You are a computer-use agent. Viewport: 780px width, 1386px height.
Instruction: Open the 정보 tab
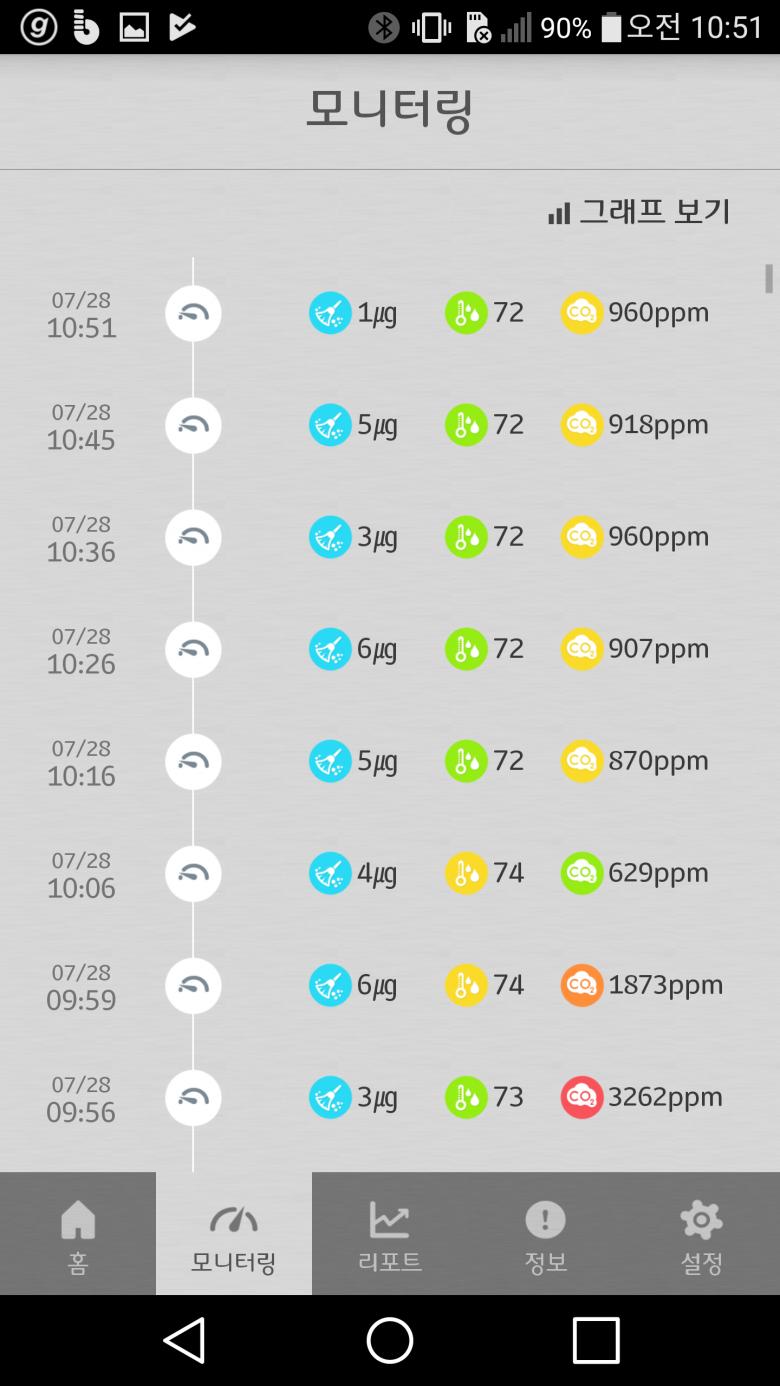(x=545, y=1234)
